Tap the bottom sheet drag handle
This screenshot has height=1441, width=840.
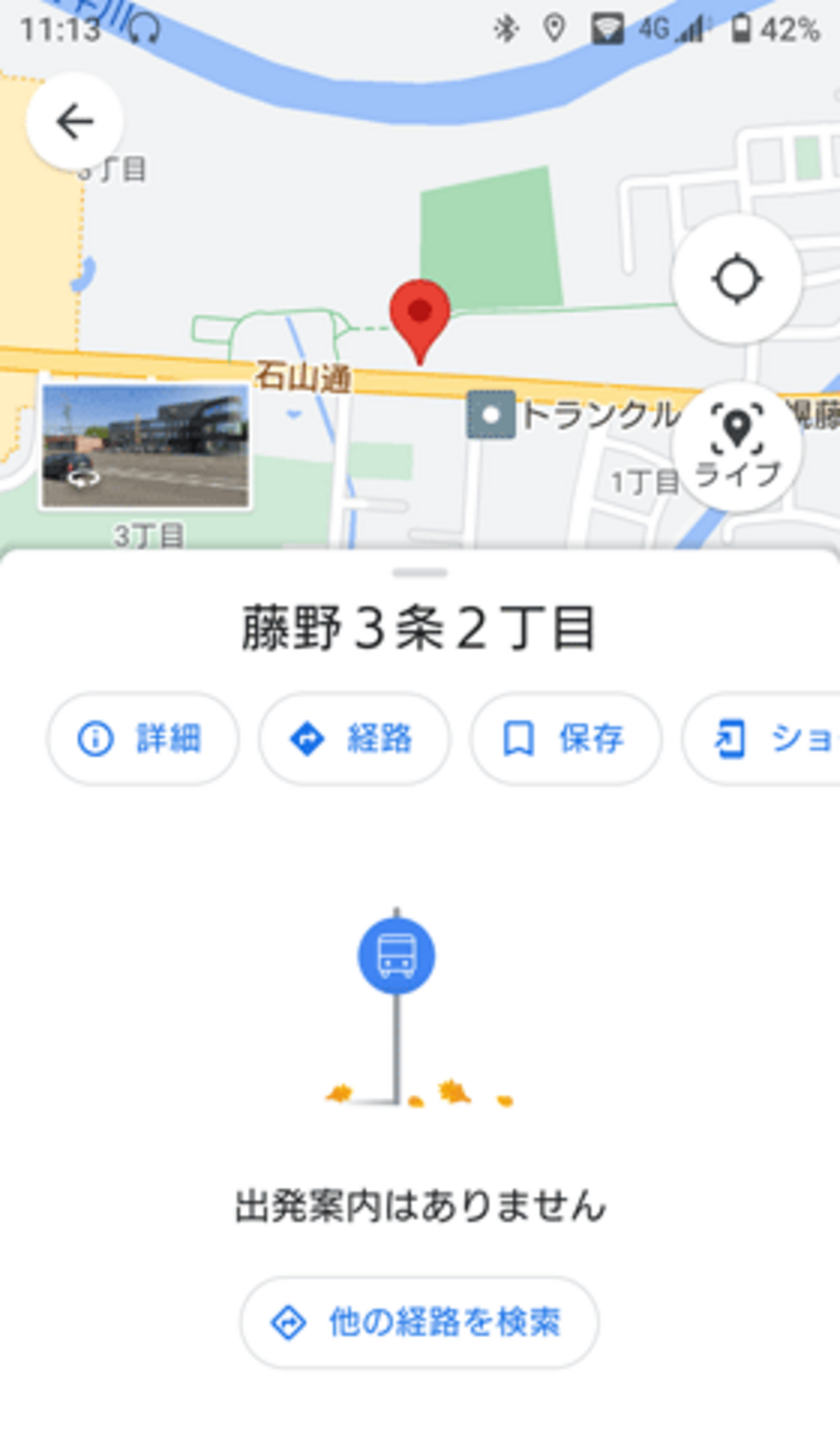[420, 572]
